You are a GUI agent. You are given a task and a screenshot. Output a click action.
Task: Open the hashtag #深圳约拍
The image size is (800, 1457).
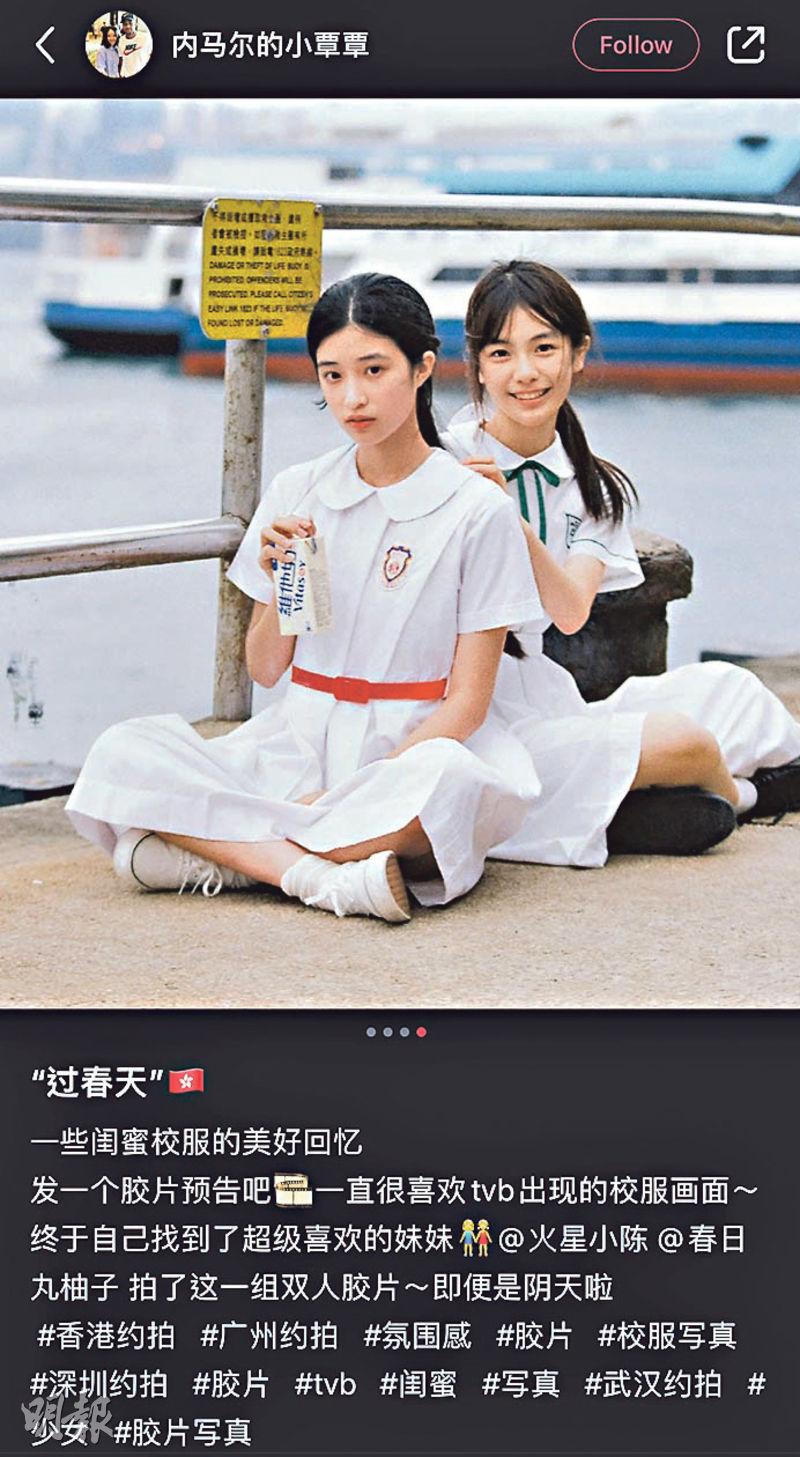point(98,1384)
